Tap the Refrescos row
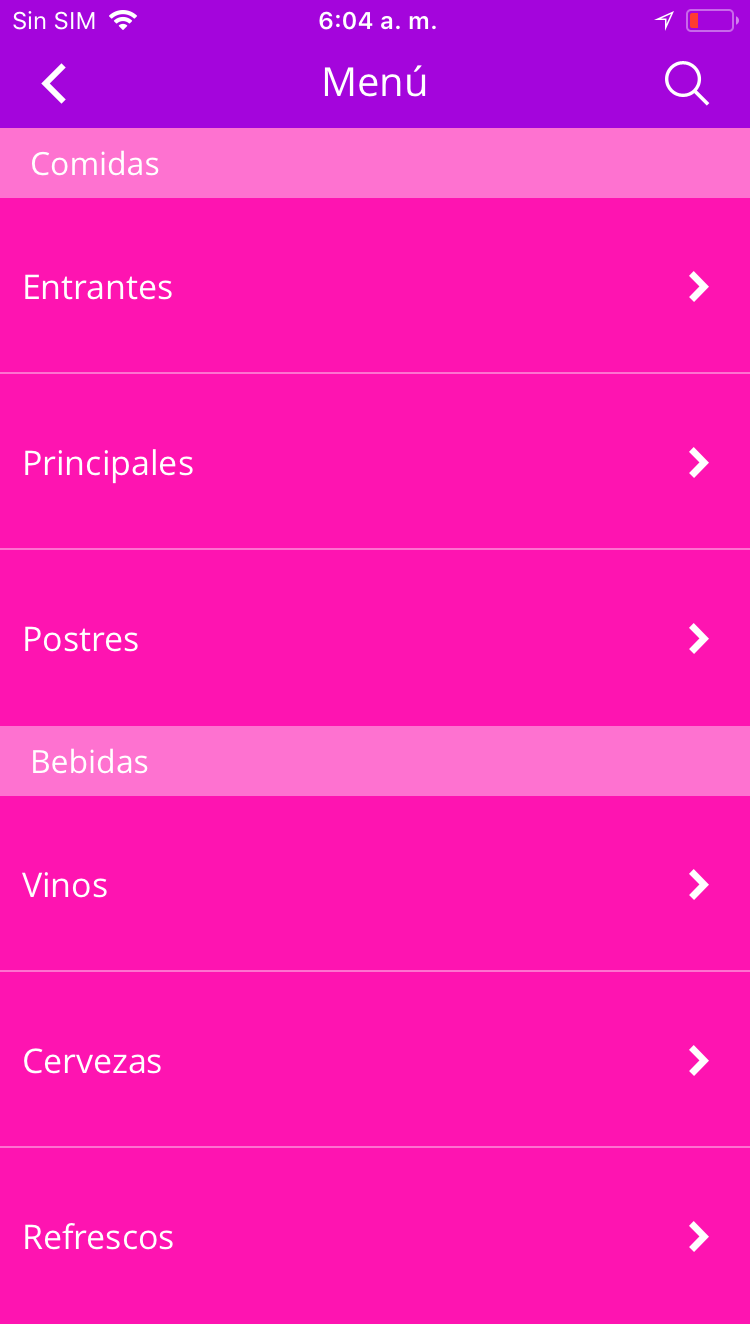The image size is (750, 1334). pos(375,1237)
